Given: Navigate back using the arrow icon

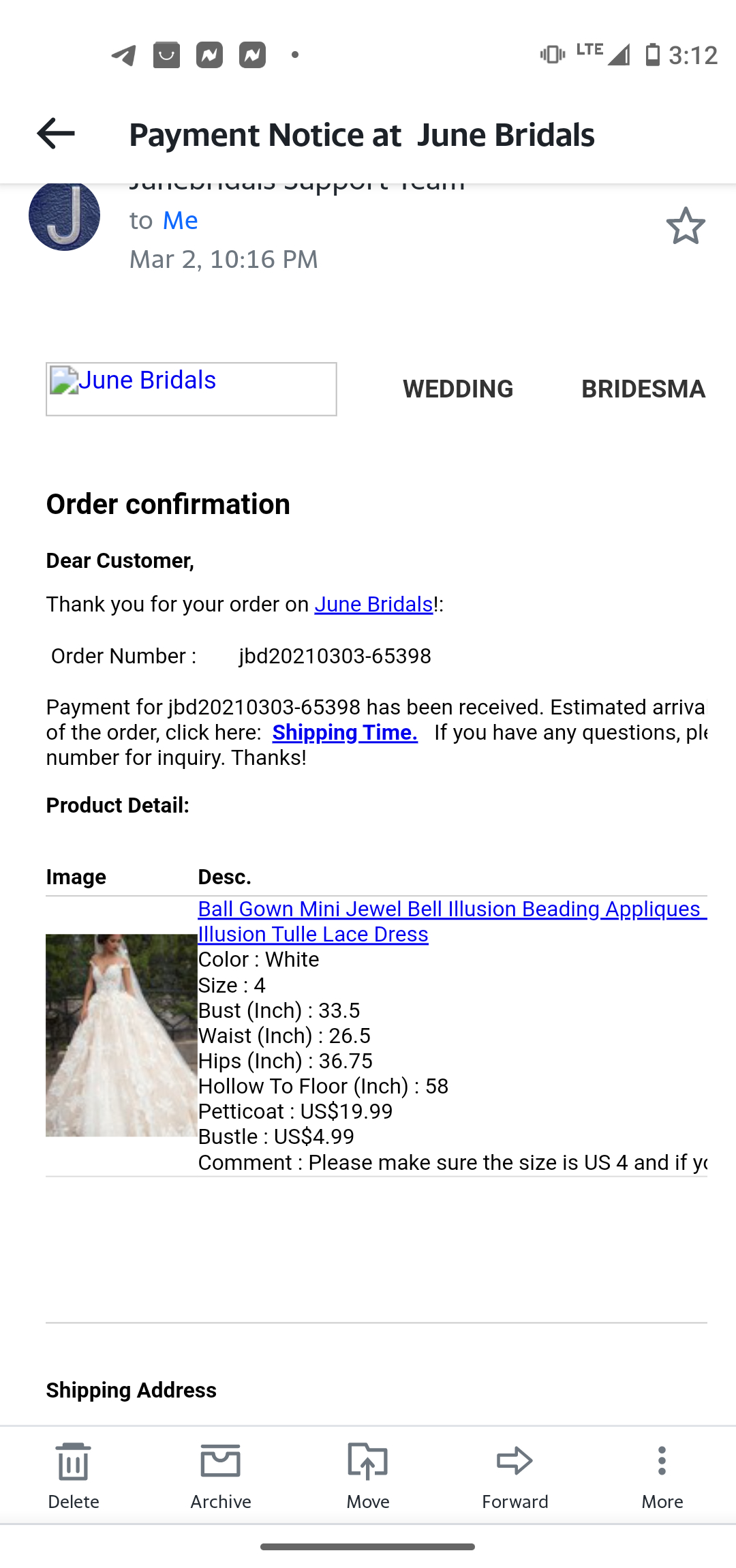Looking at the screenshot, I should coord(55,134).
